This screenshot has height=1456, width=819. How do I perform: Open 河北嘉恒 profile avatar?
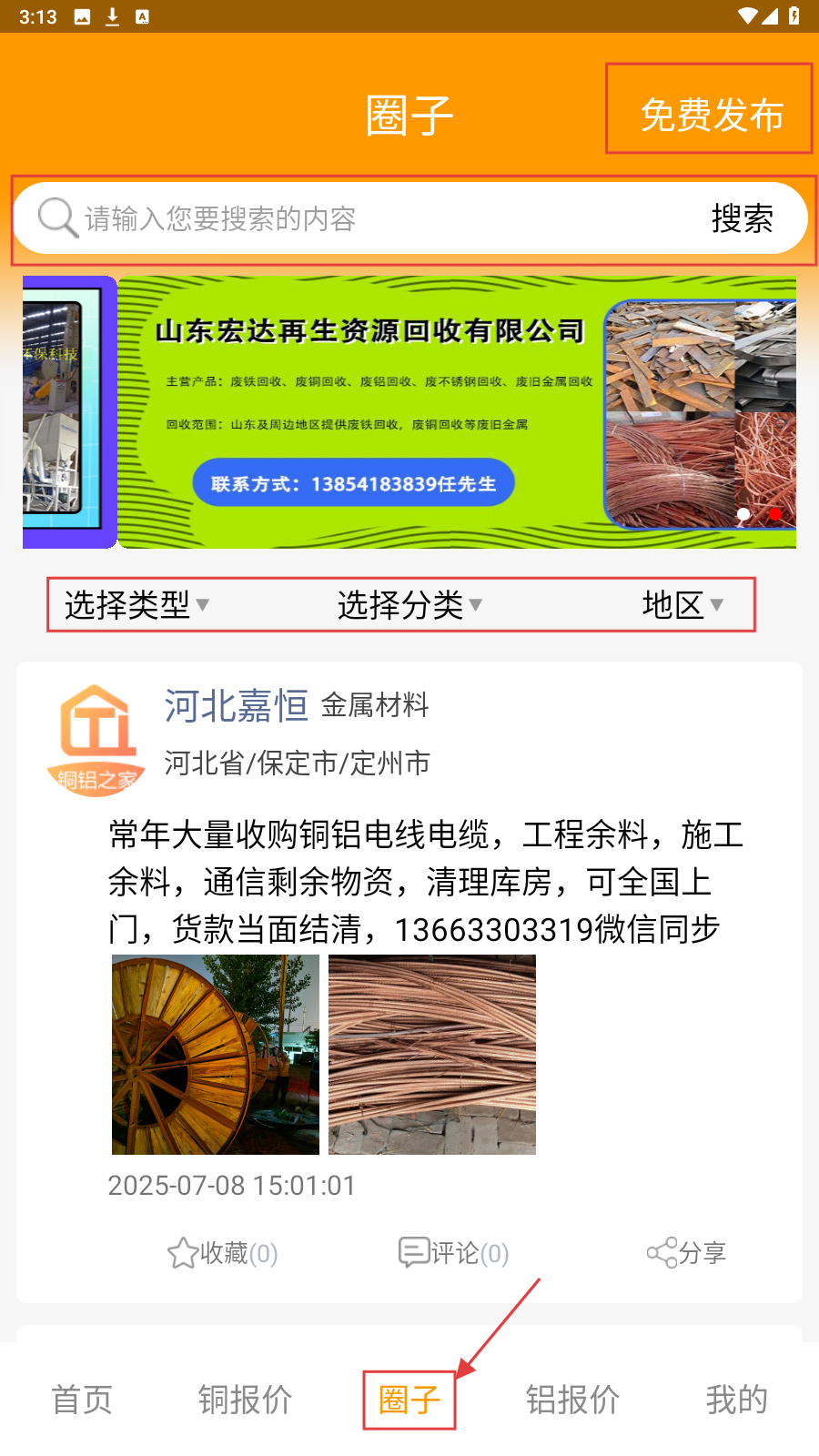click(x=96, y=740)
